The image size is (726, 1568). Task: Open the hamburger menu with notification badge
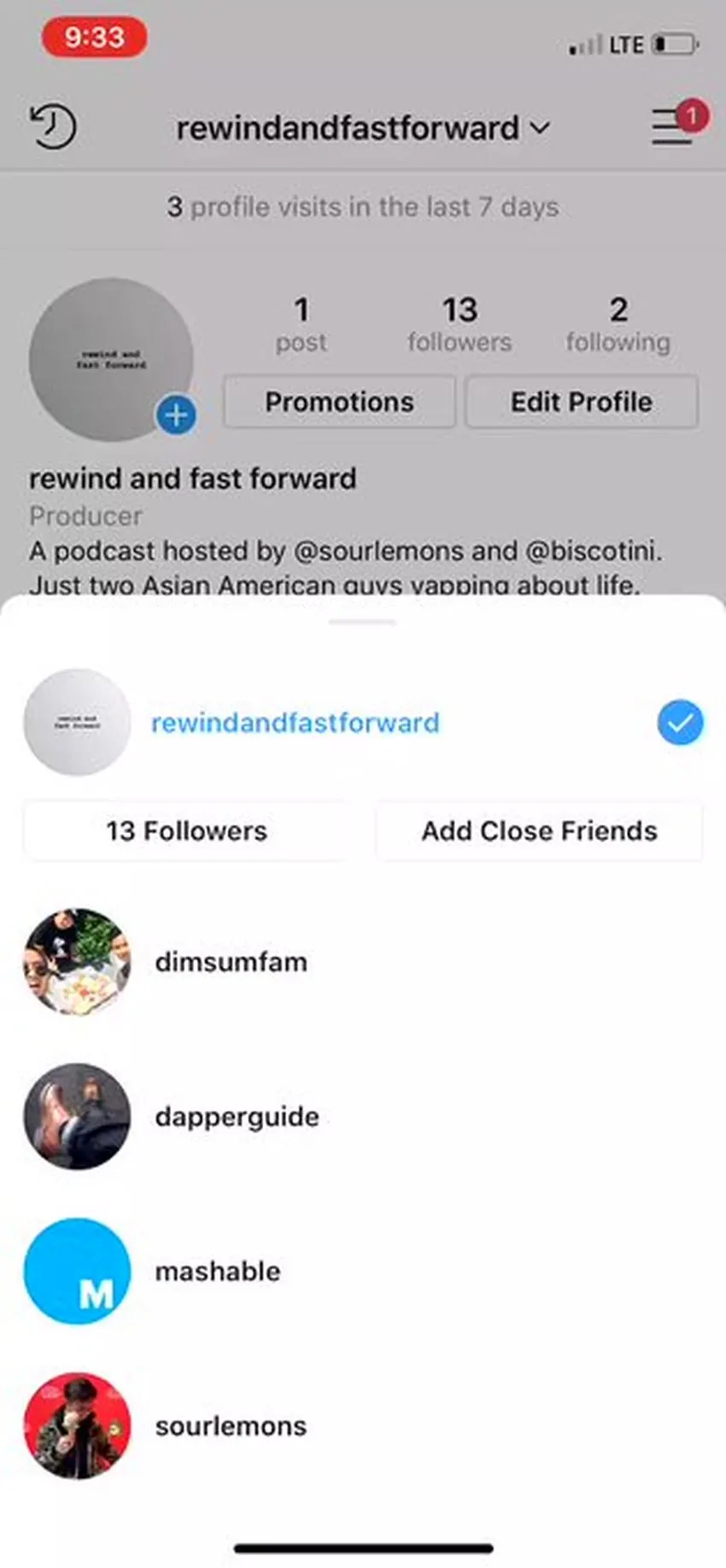coord(675,126)
